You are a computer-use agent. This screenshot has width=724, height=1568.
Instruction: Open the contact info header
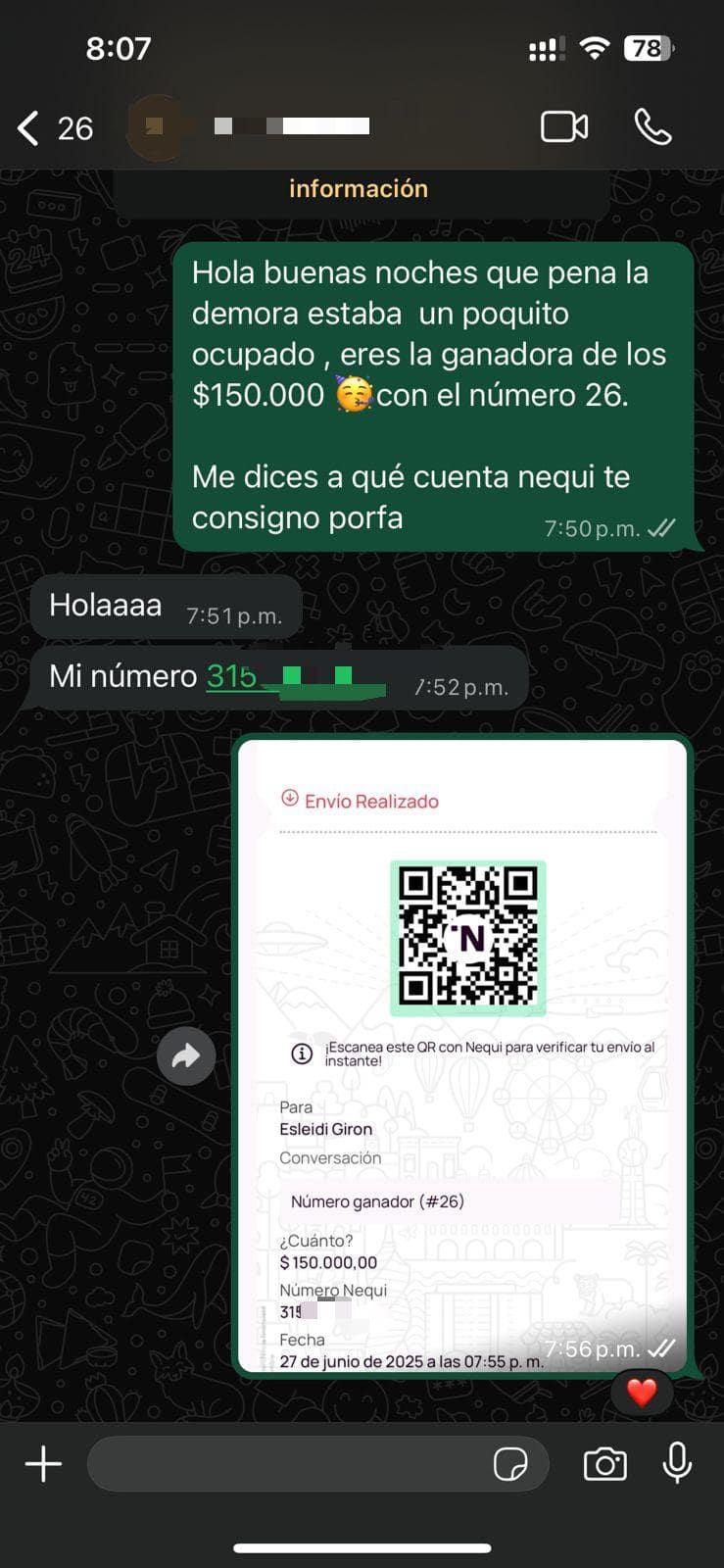tap(294, 127)
